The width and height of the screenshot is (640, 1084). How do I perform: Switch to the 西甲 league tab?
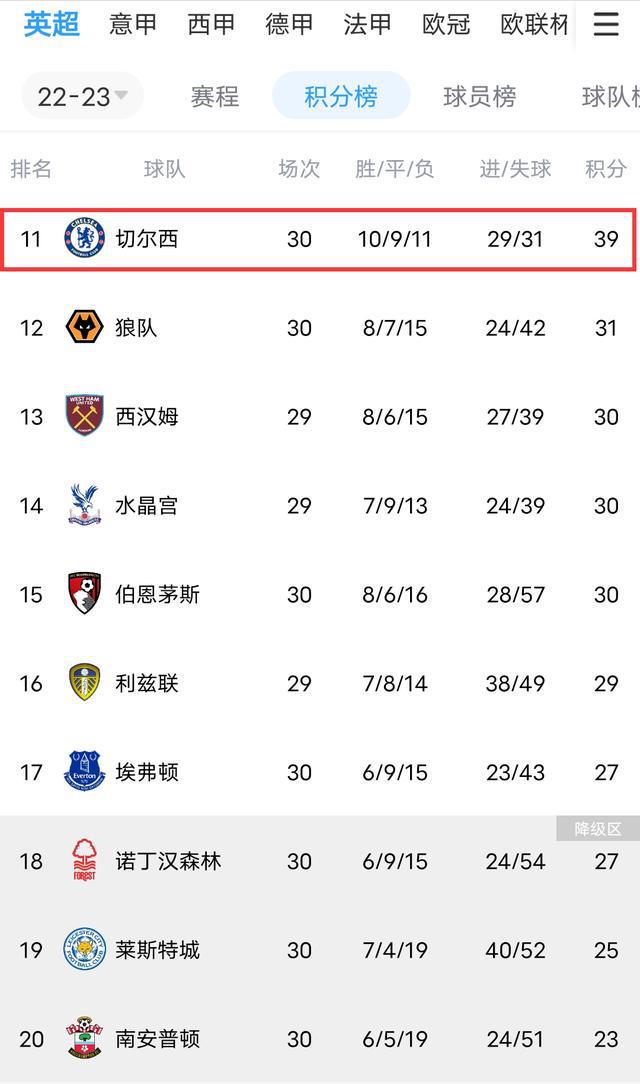click(x=211, y=25)
